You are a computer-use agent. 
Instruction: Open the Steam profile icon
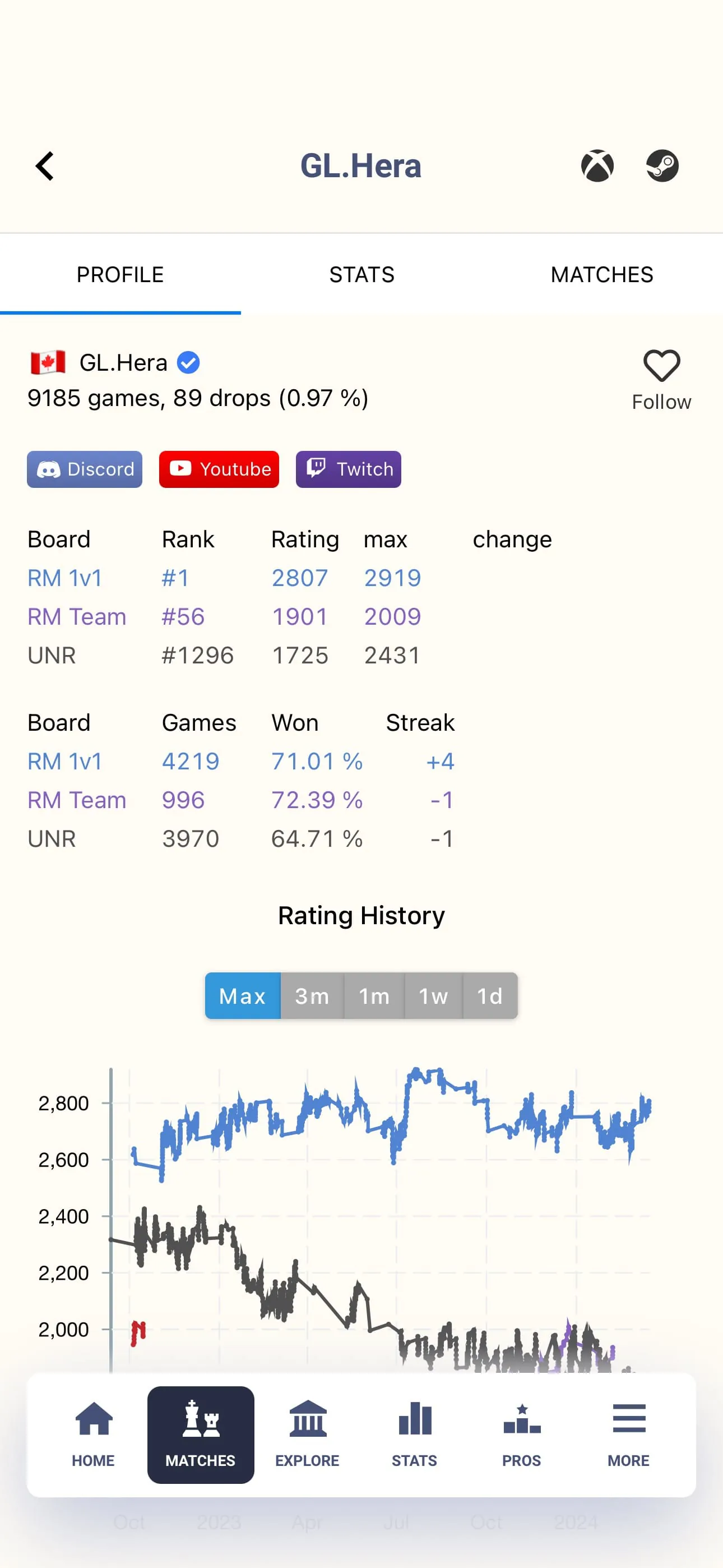coord(662,166)
